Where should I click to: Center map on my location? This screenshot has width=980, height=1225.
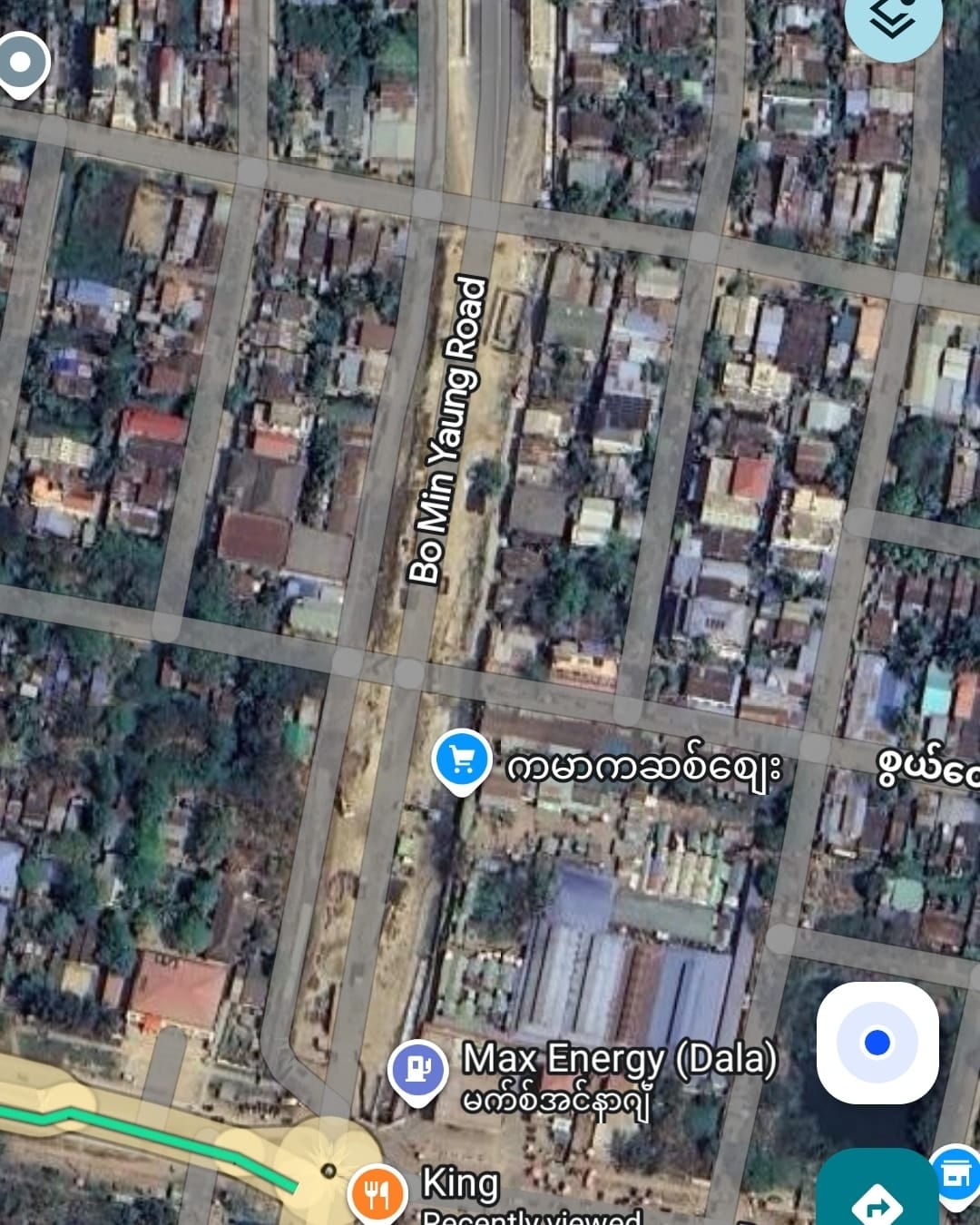877,1043
